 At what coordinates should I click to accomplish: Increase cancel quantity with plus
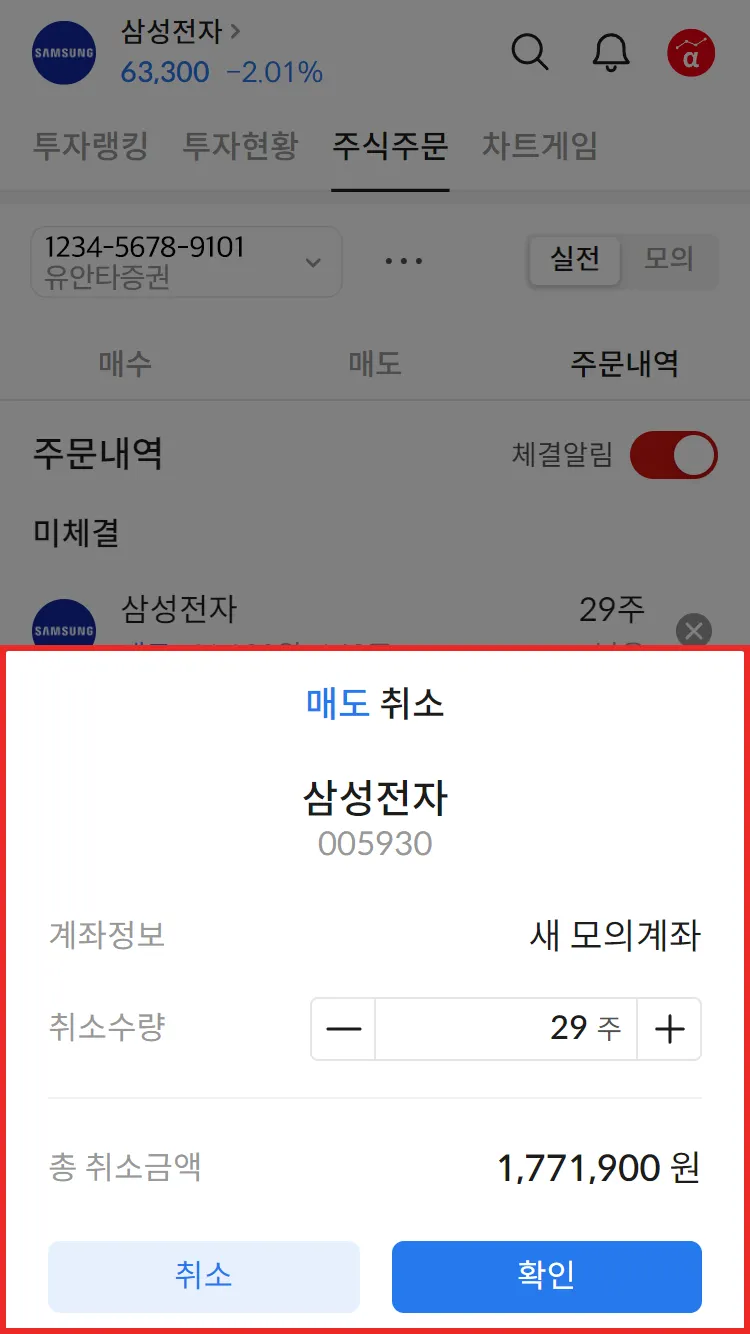pyautogui.click(x=669, y=1028)
